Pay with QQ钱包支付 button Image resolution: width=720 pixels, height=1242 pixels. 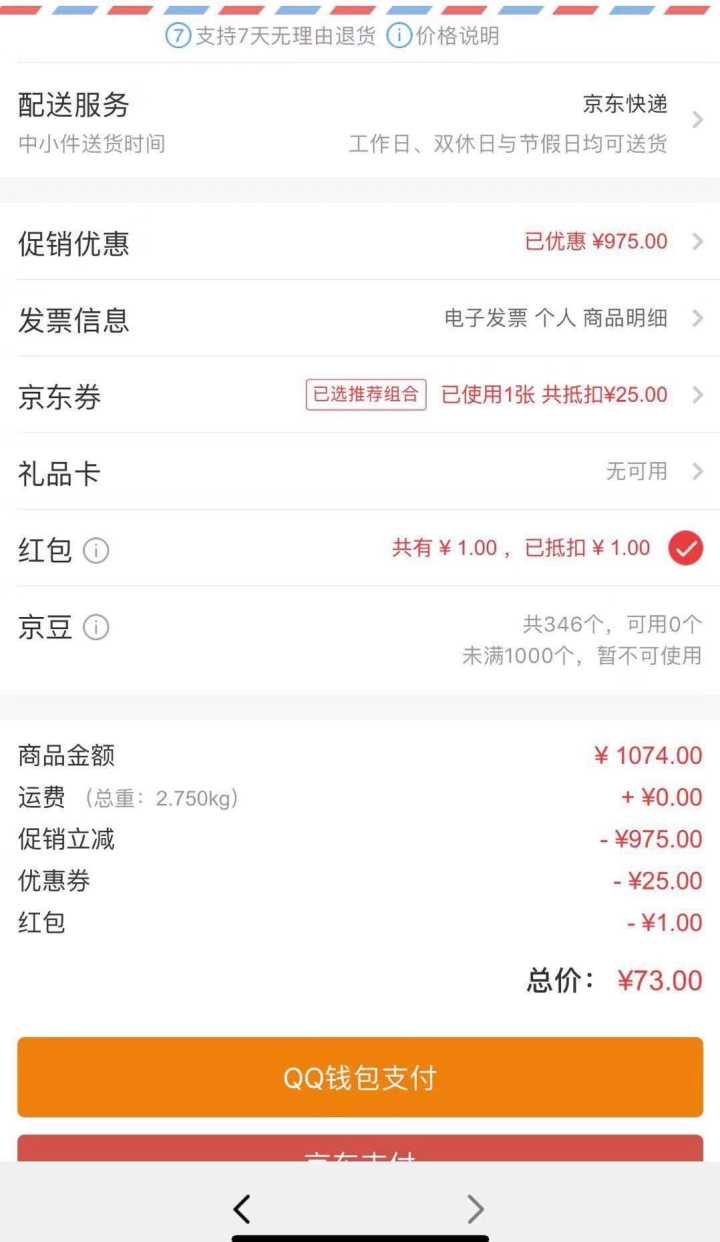360,1077
